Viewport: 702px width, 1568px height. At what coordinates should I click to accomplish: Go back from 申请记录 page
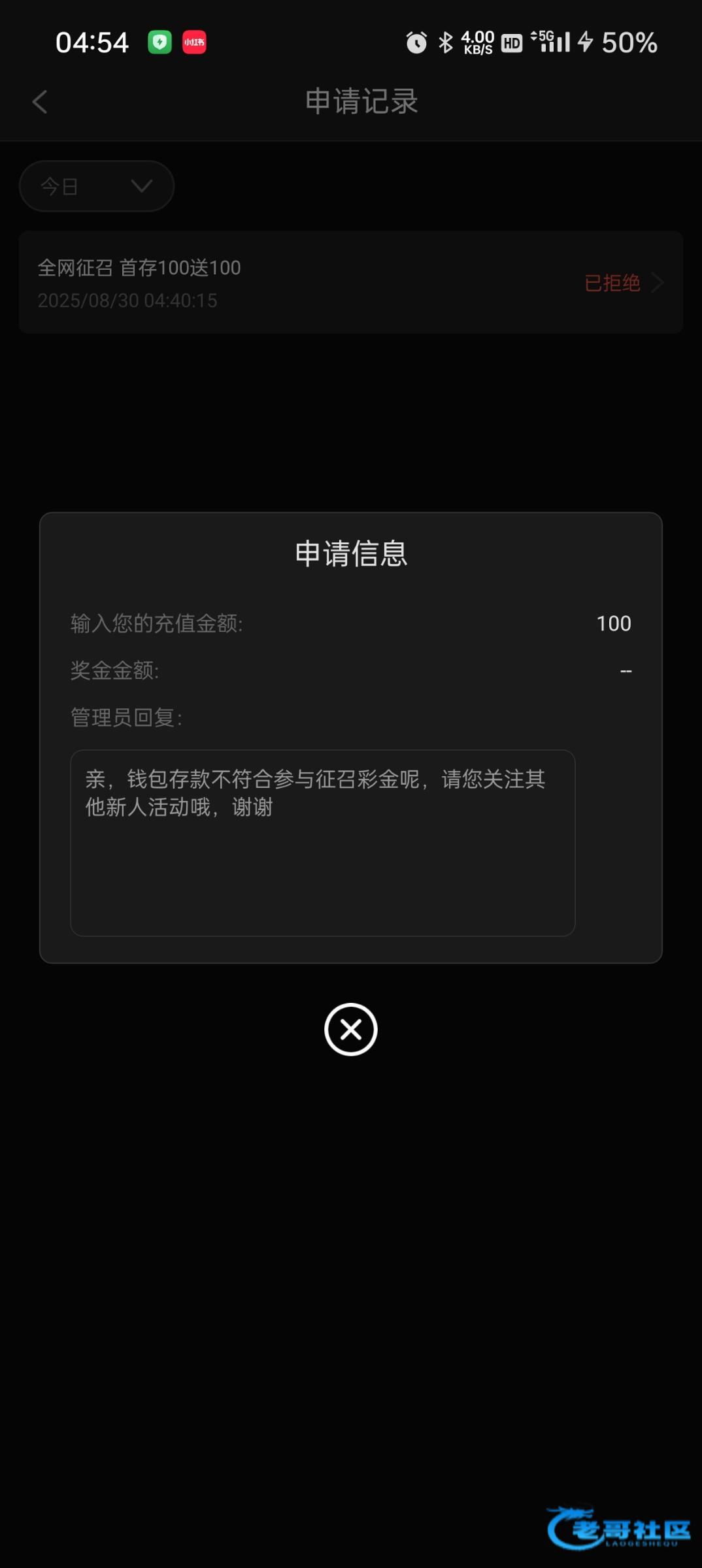click(x=40, y=102)
